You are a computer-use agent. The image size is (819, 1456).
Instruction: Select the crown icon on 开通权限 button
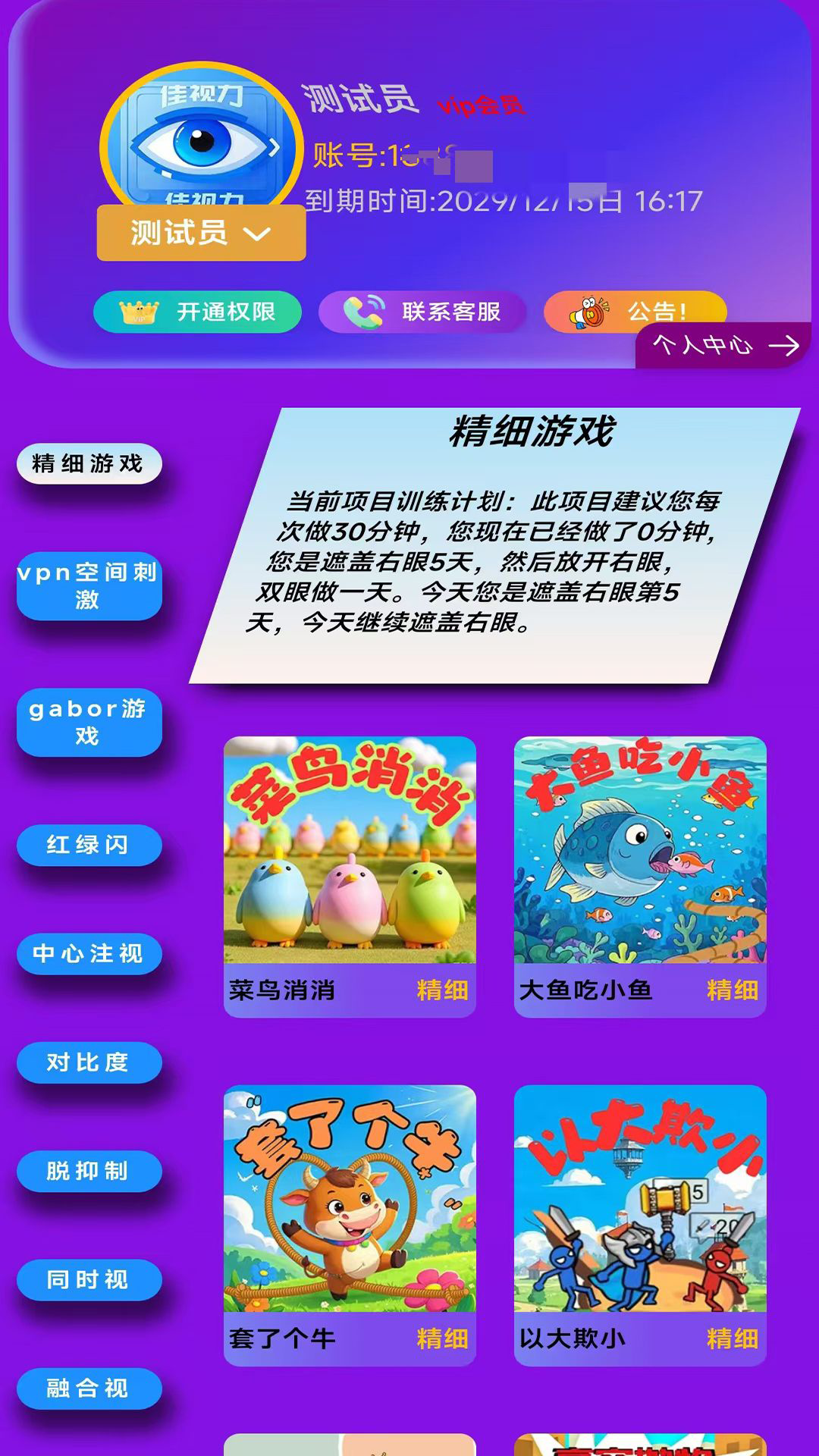(x=136, y=311)
